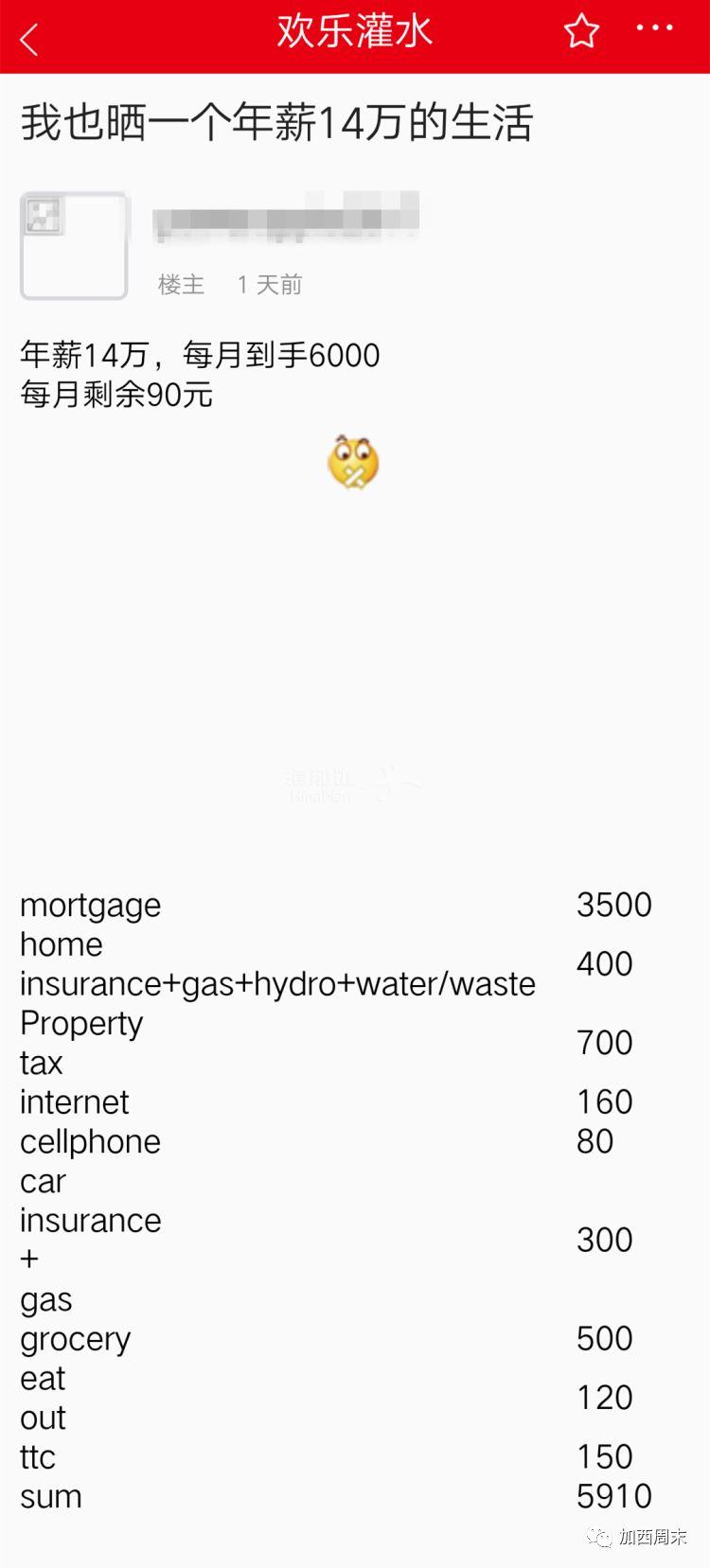Screen dimensions: 710x1568
Task: Open the three-dot overflow menu
Action: 654,28
